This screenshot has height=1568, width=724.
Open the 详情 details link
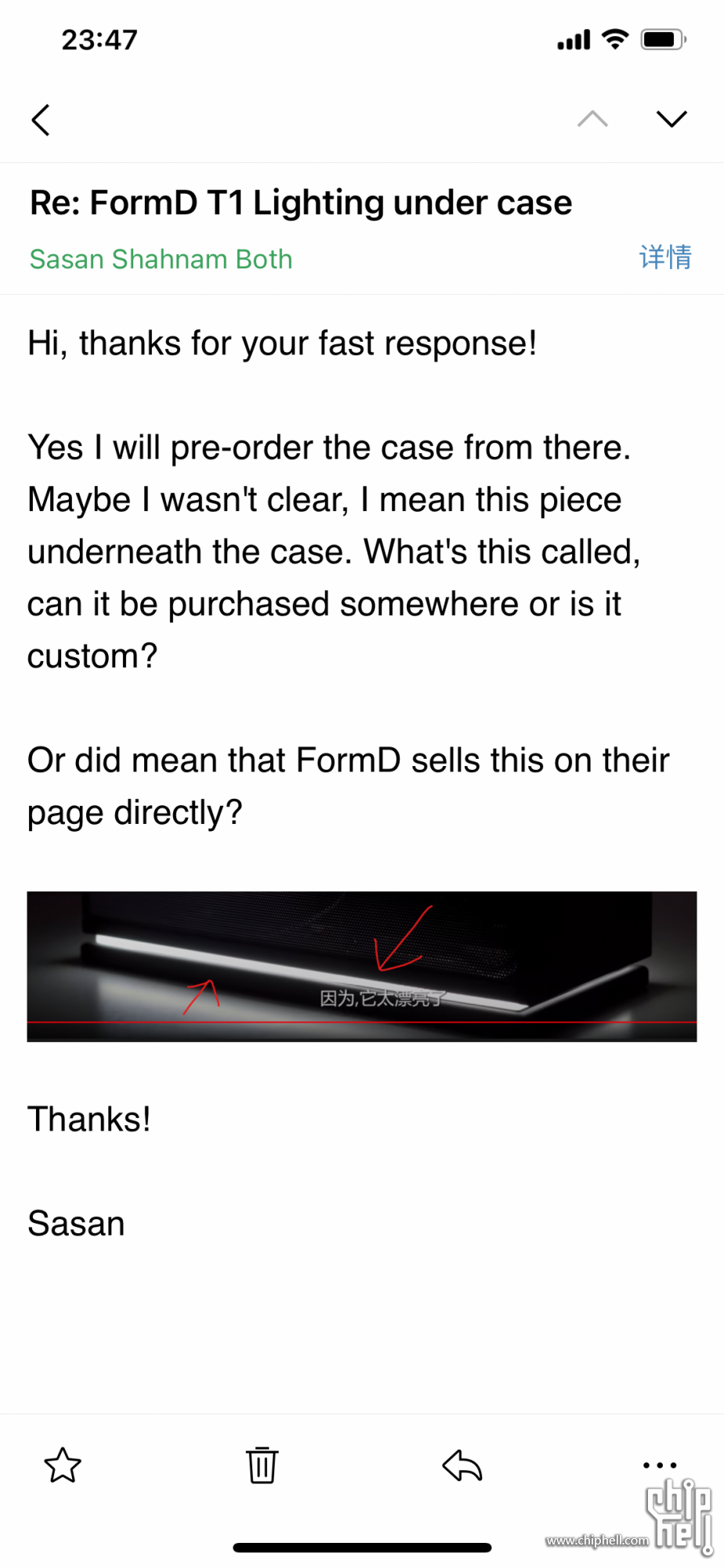pos(664,257)
